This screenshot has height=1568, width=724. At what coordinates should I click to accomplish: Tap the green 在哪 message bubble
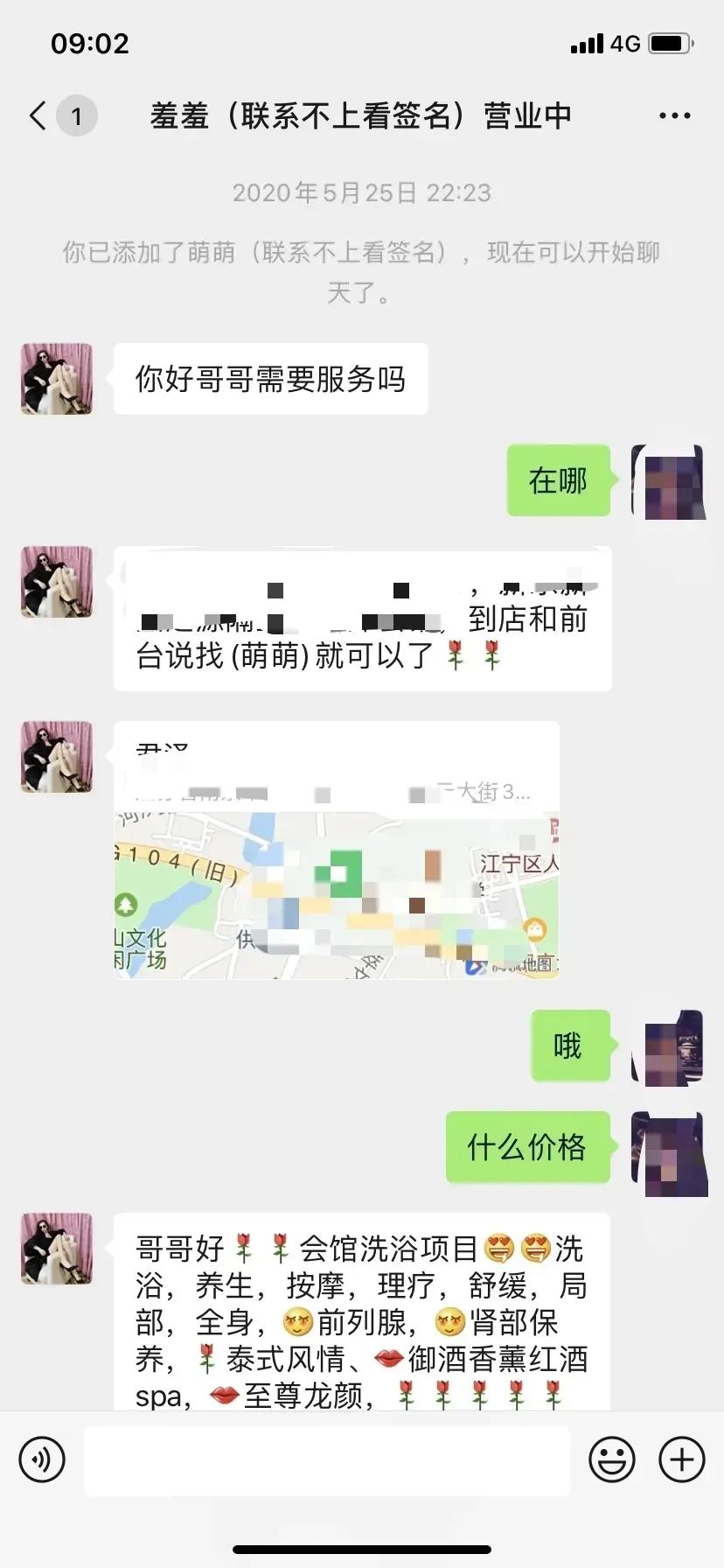pyautogui.click(x=558, y=482)
